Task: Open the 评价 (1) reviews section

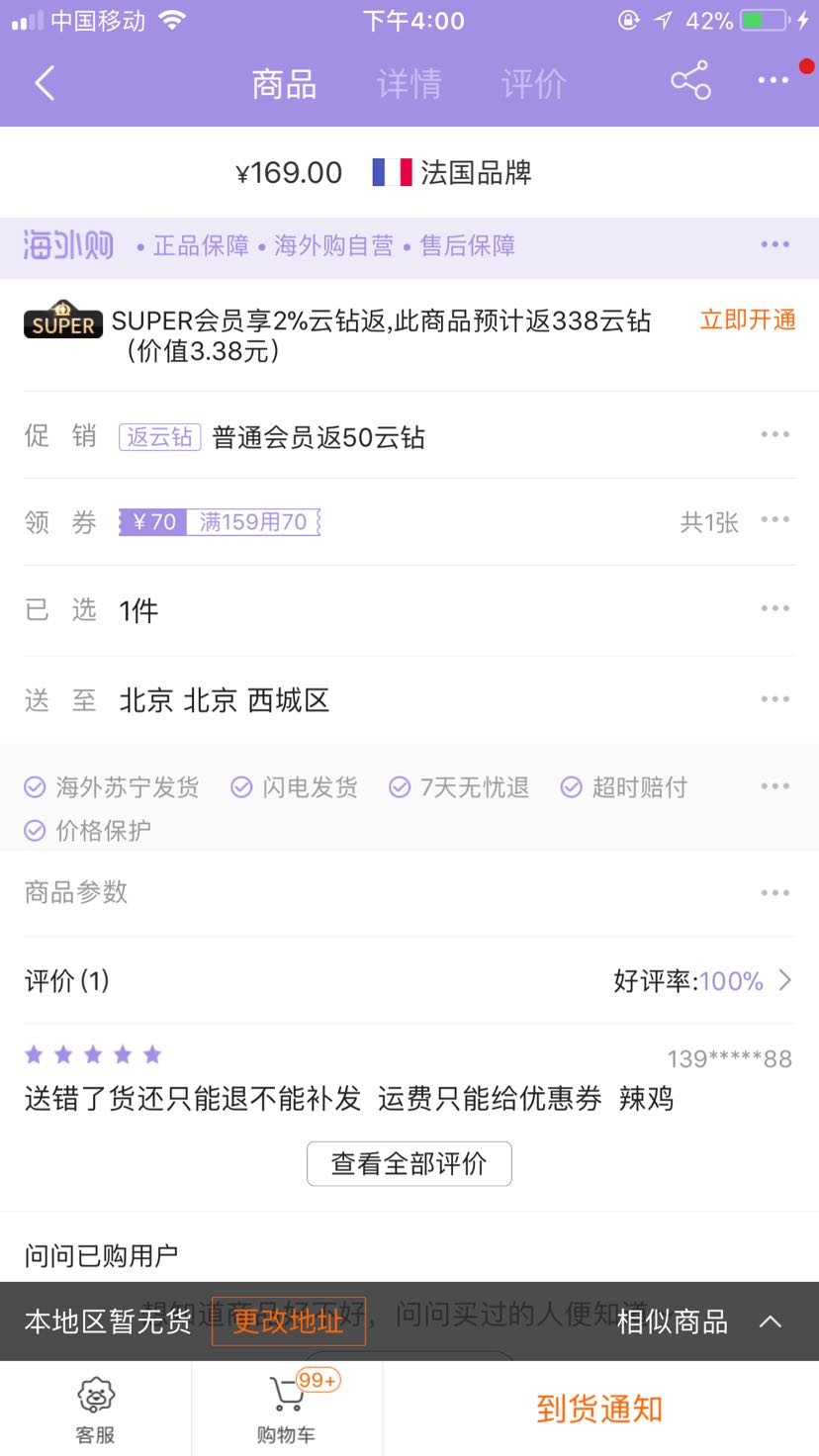Action: pos(409,981)
